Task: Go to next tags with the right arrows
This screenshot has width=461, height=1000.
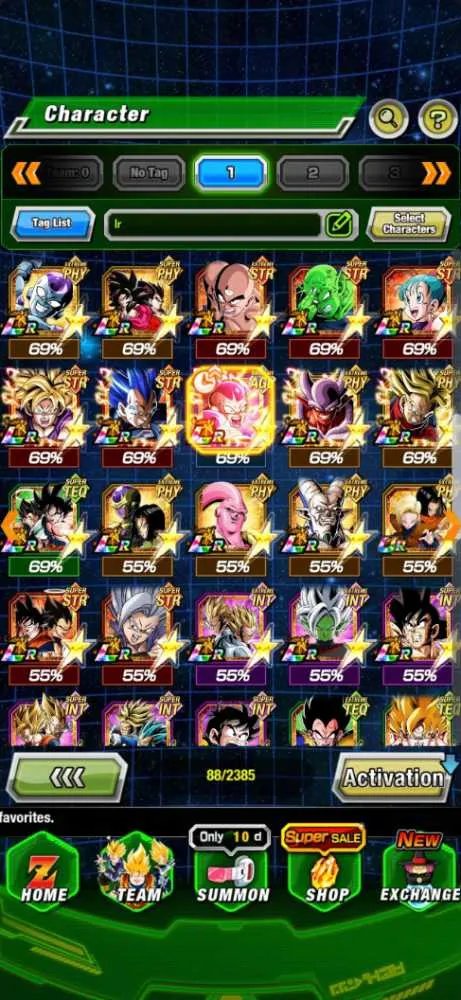Action: click(x=437, y=173)
